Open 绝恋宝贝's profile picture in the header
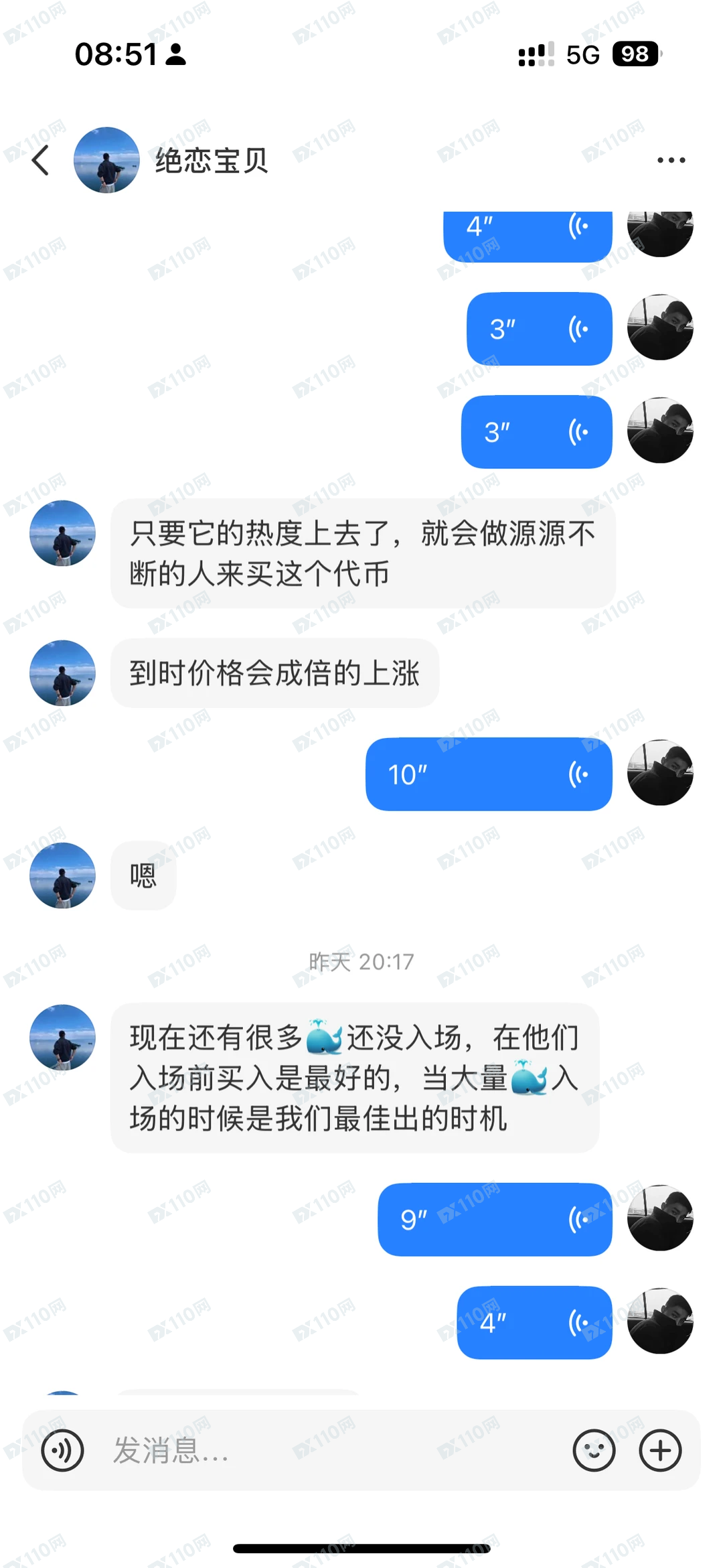This screenshot has height=1568, width=723. [106, 161]
